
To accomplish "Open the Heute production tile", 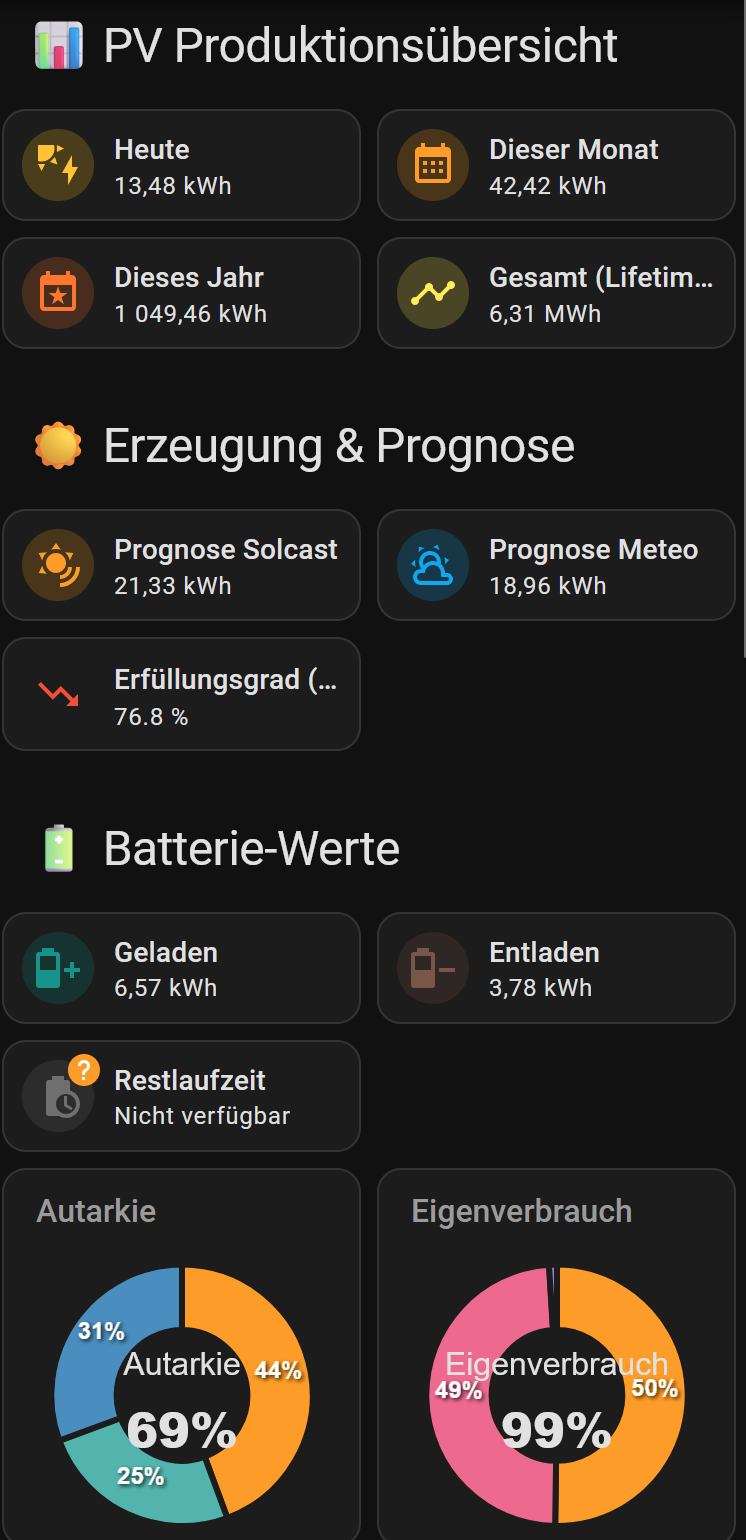I will pyautogui.click(x=181, y=165).
